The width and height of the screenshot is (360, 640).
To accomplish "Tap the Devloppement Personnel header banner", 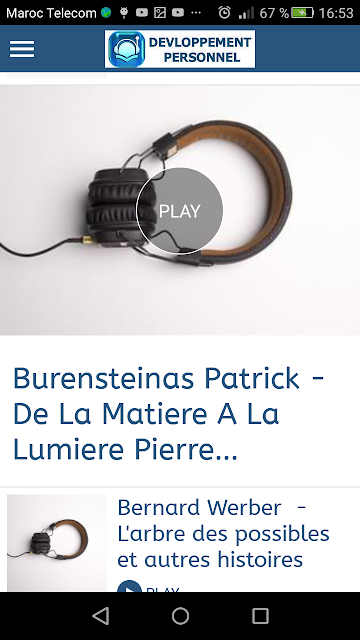I will pyautogui.click(x=180, y=49).
